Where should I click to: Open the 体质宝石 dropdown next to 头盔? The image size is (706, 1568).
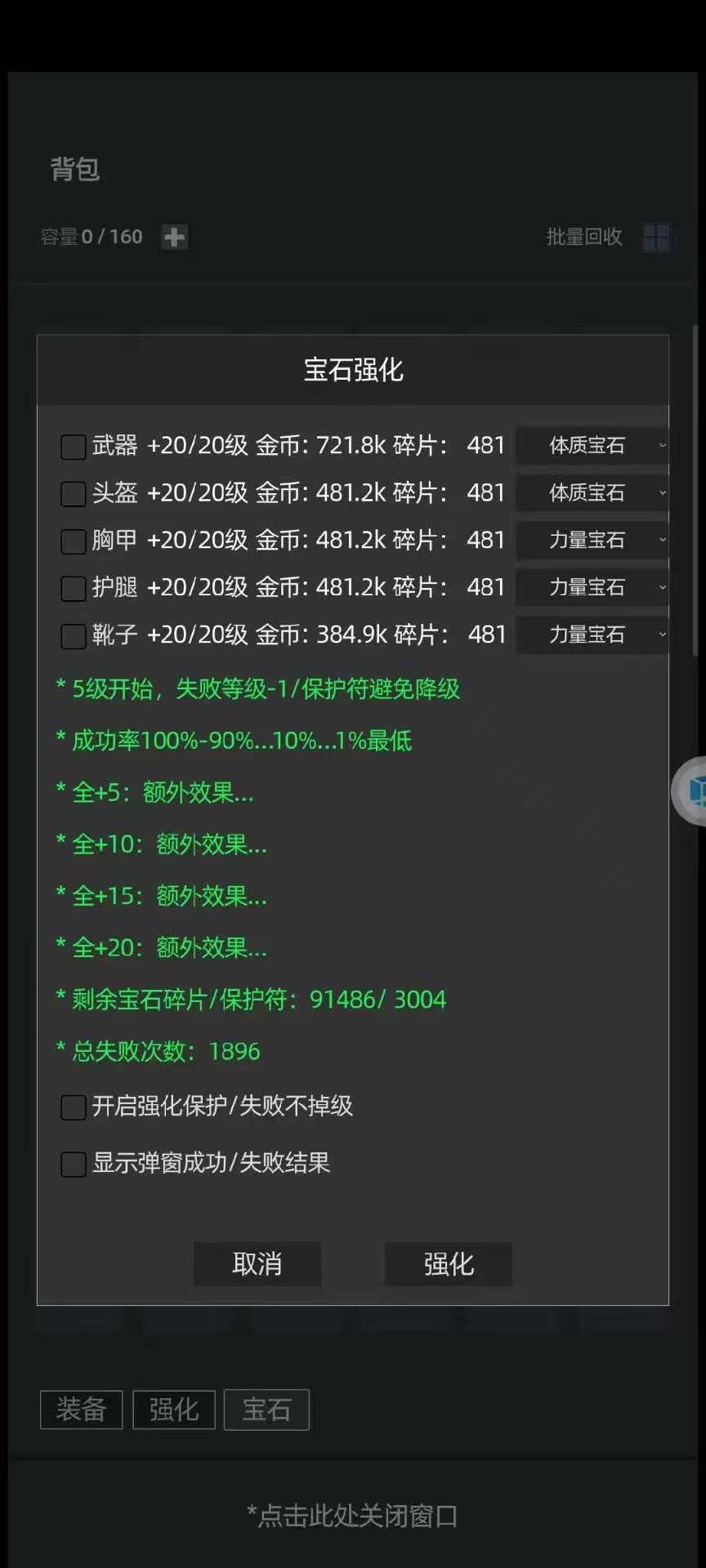[592, 493]
